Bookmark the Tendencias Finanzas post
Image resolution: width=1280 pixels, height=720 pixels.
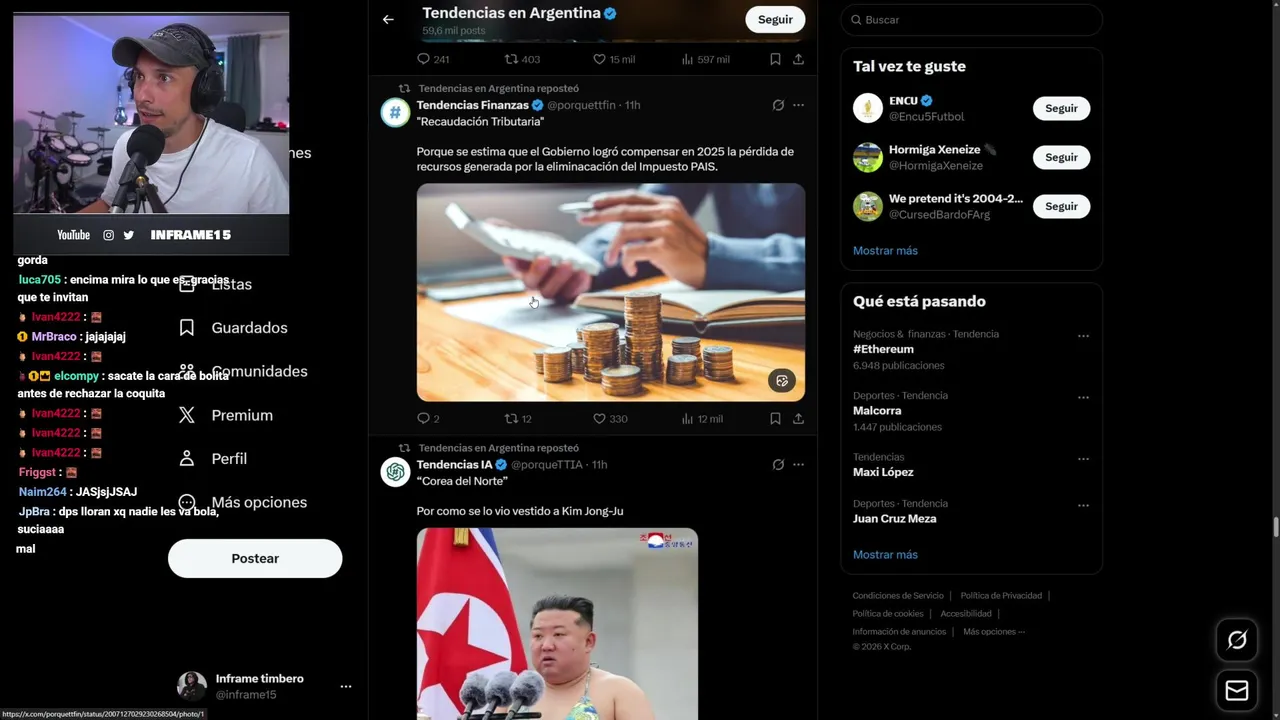coord(775,418)
